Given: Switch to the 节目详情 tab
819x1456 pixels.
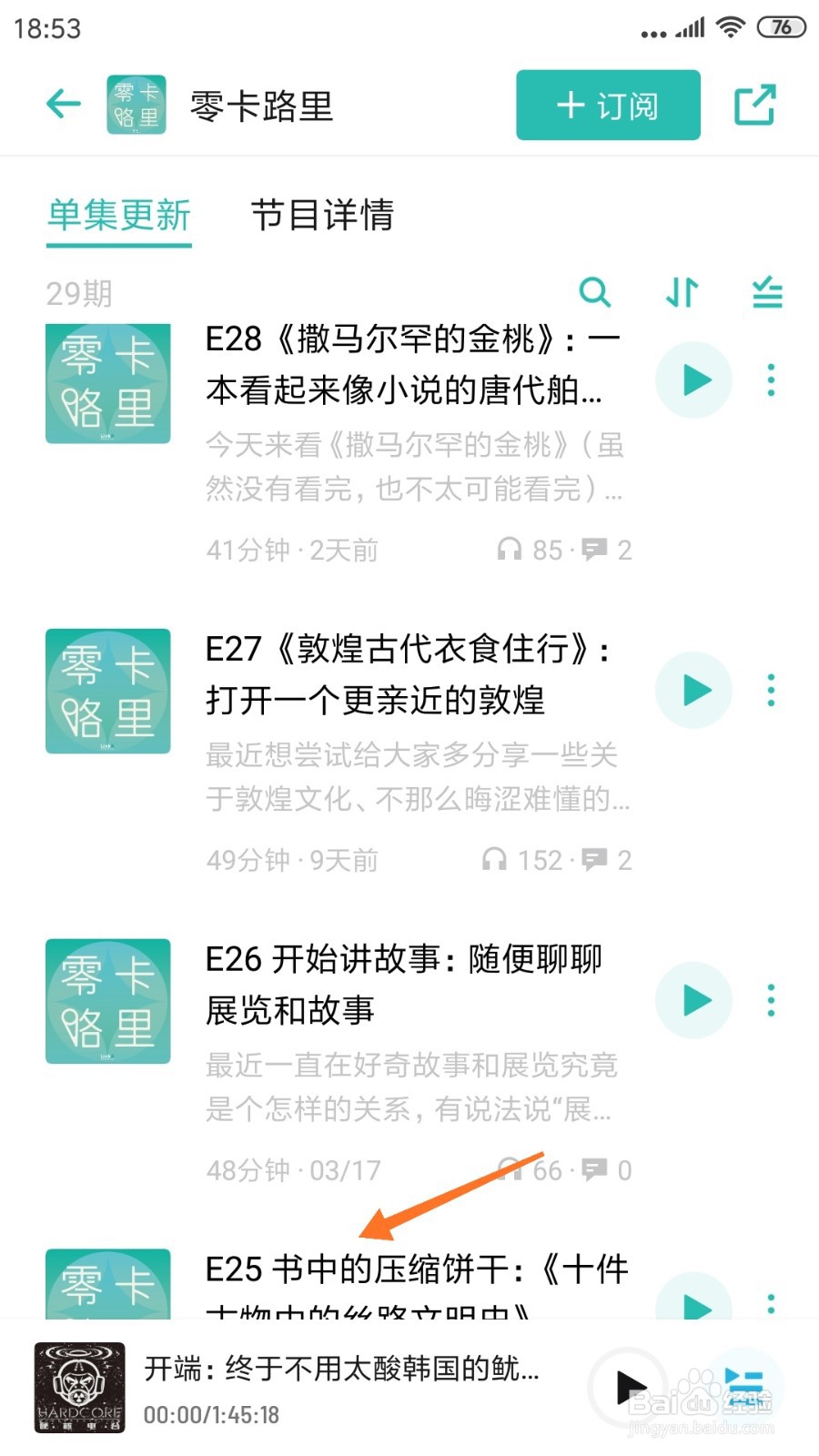Looking at the screenshot, I should point(322,216).
